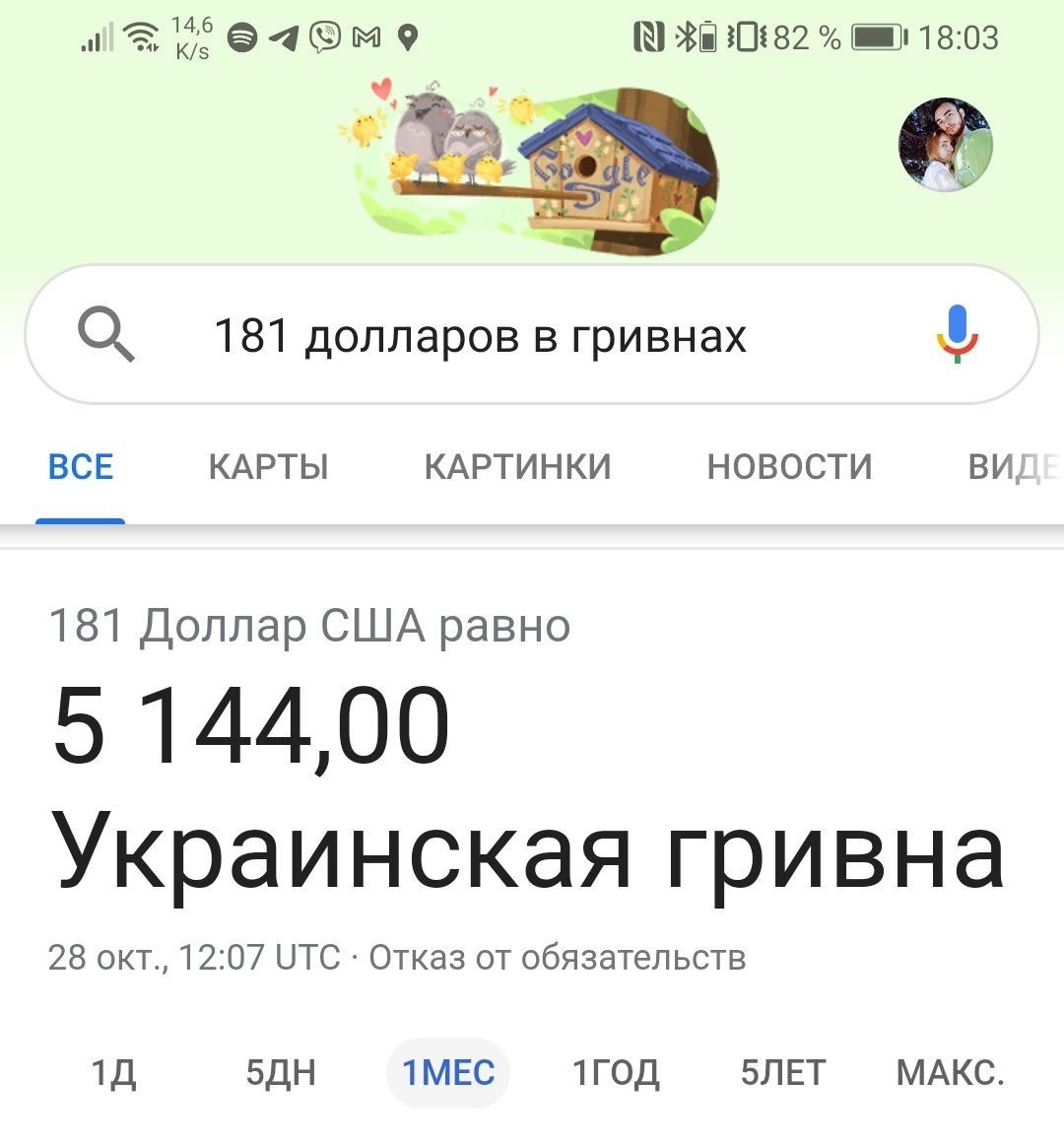Switch to the КАРТИНКИ tab
Image resolution: width=1064 pixels, height=1147 pixels.
(517, 466)
